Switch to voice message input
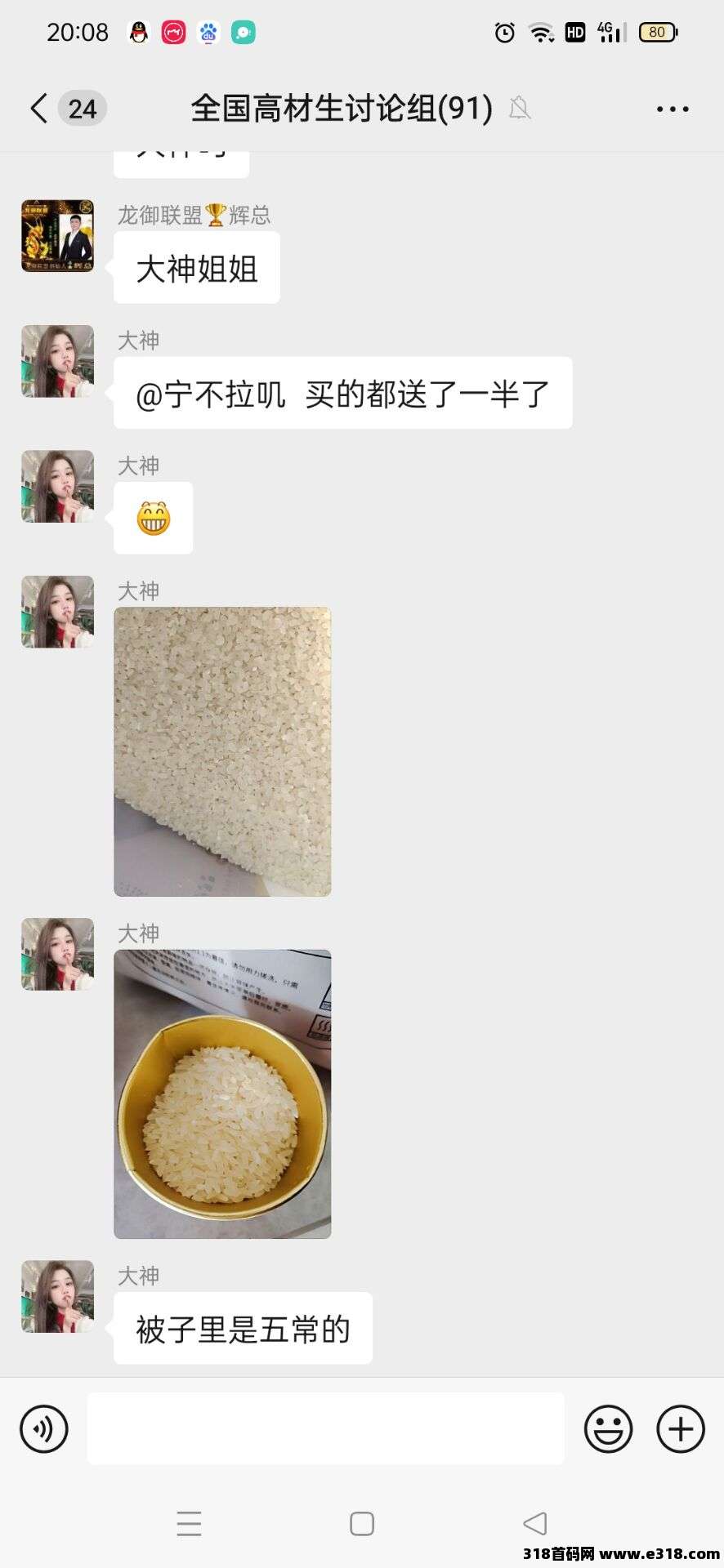 (x=44, y=1428)
